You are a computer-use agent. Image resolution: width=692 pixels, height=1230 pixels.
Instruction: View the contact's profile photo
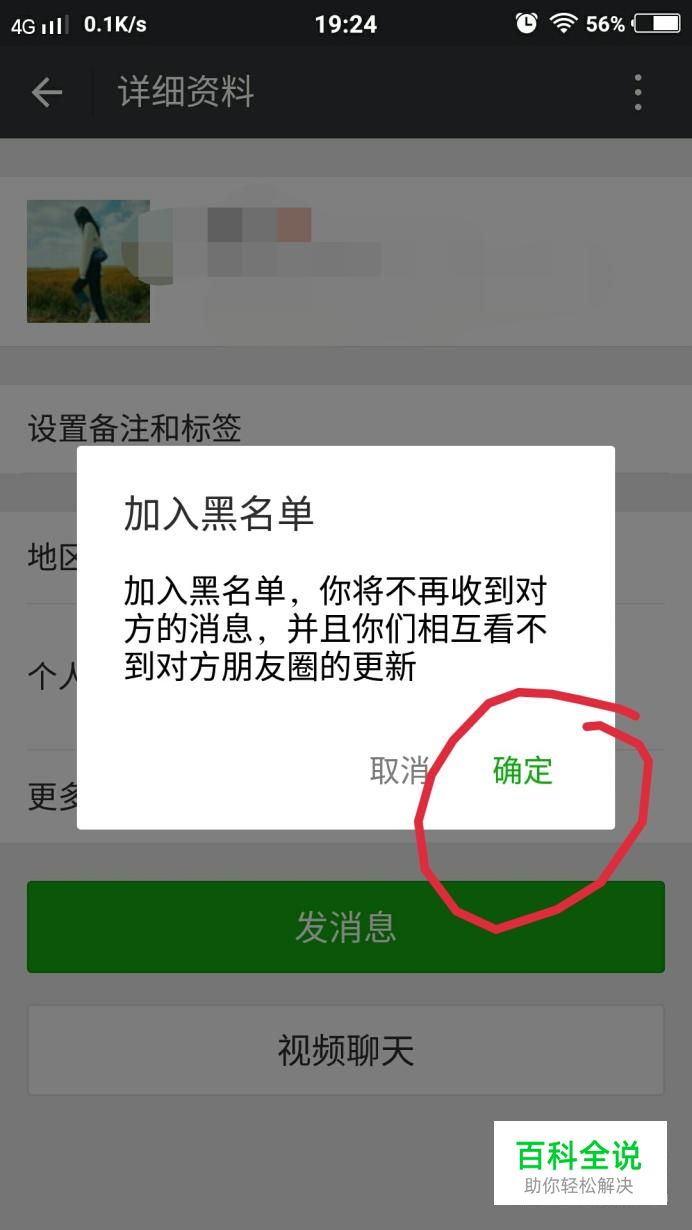point(88,261)
